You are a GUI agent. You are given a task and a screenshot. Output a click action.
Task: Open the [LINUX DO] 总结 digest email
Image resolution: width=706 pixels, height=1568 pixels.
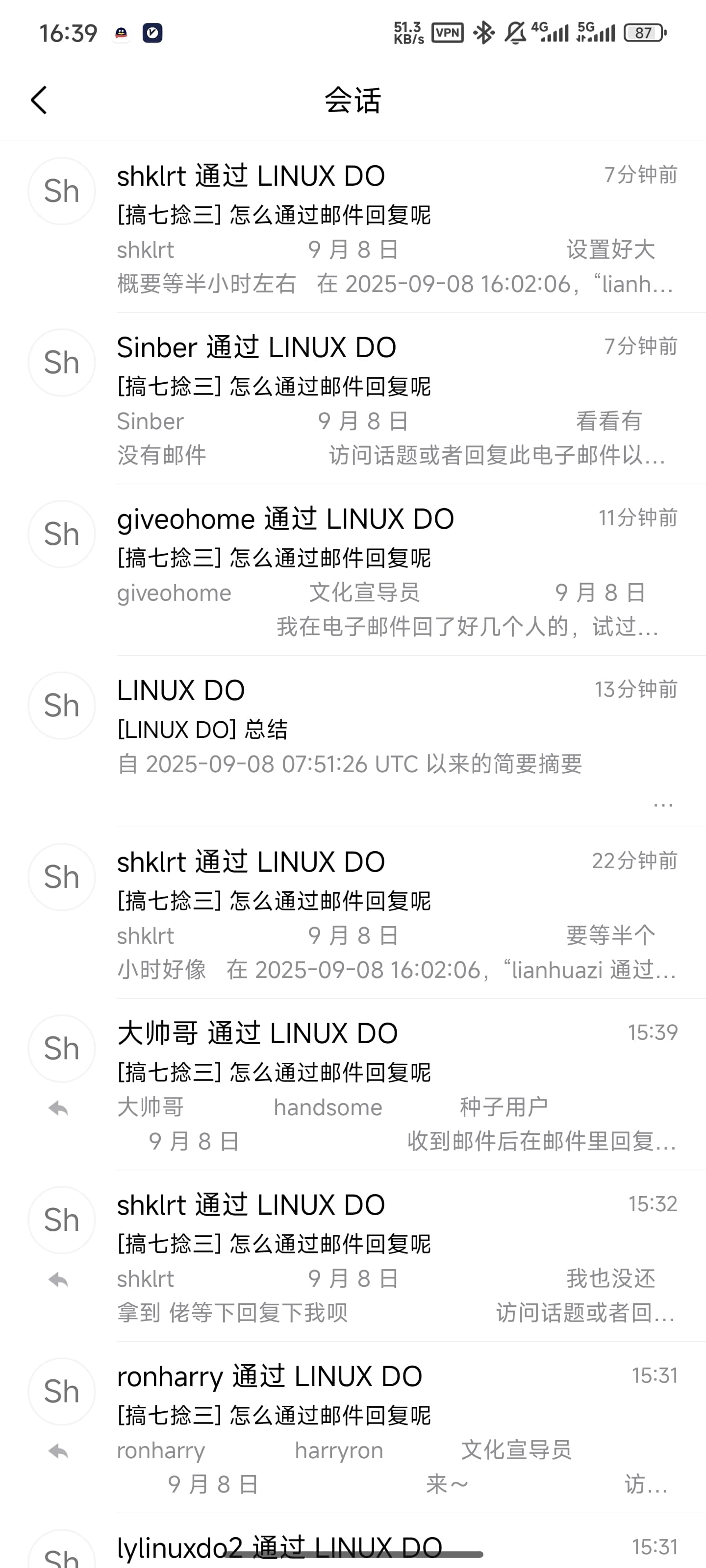[353, 742]
